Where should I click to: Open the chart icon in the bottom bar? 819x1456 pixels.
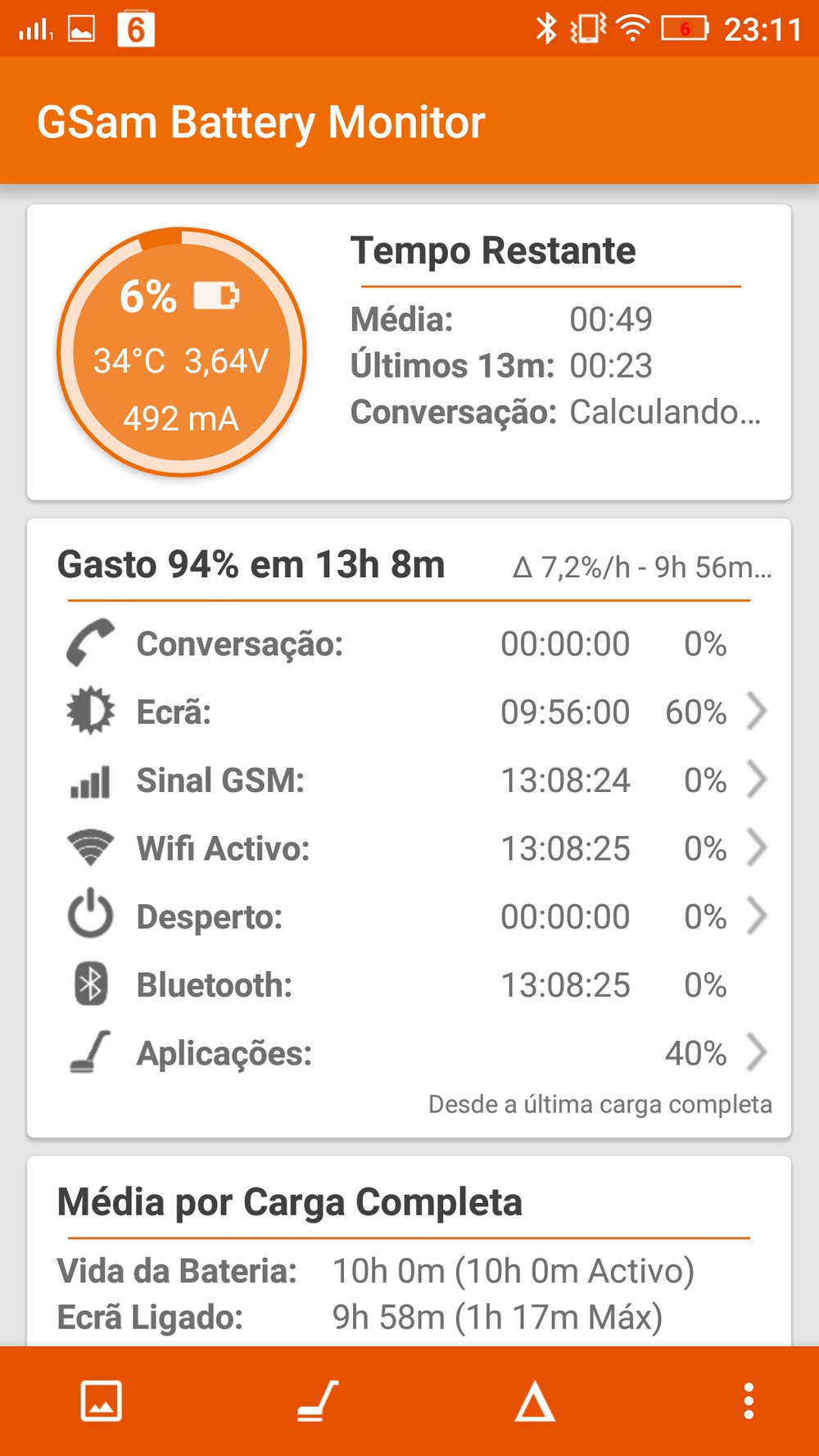click(x=102, y=1401)
